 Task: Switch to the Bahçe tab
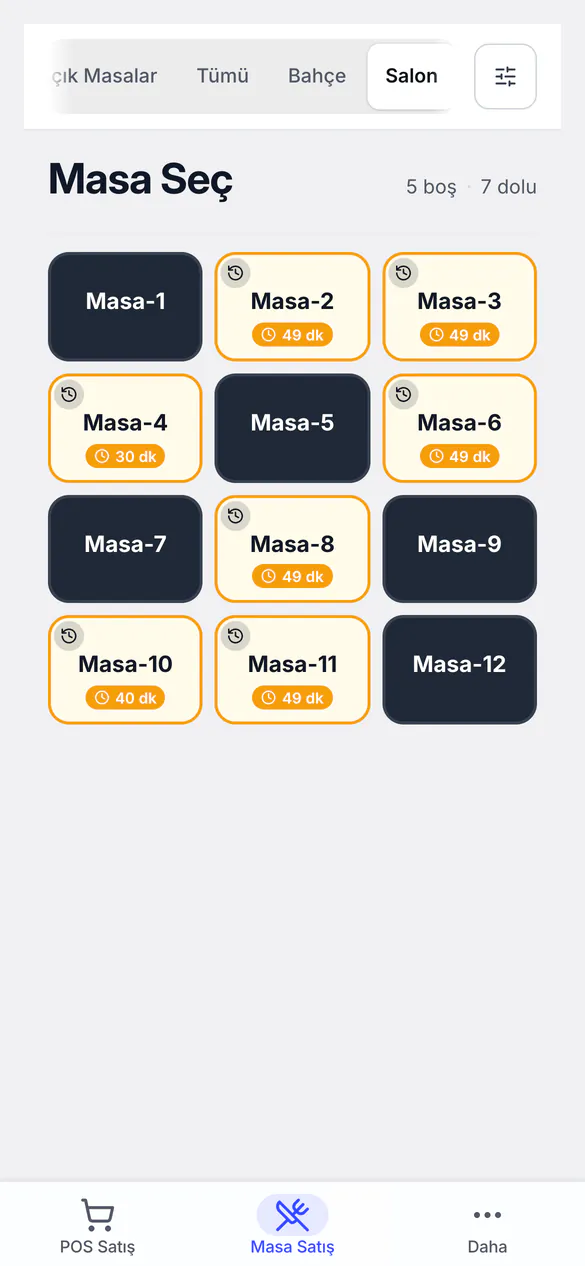point(317,76)
